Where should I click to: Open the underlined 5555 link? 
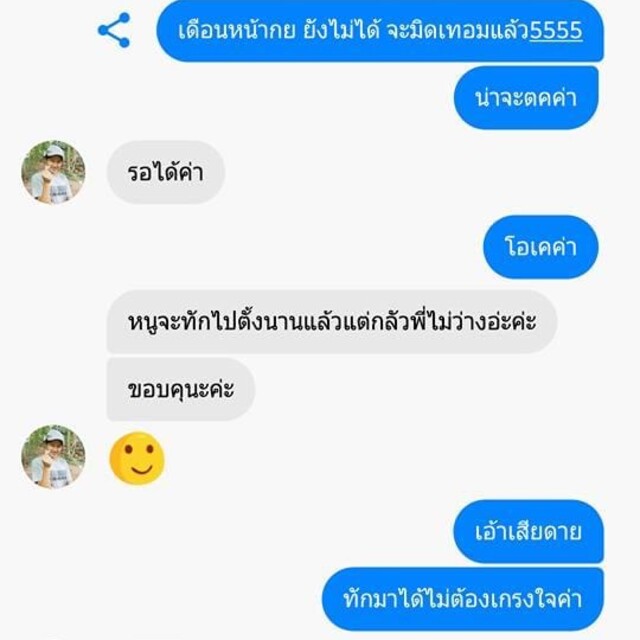click(555, 30)
